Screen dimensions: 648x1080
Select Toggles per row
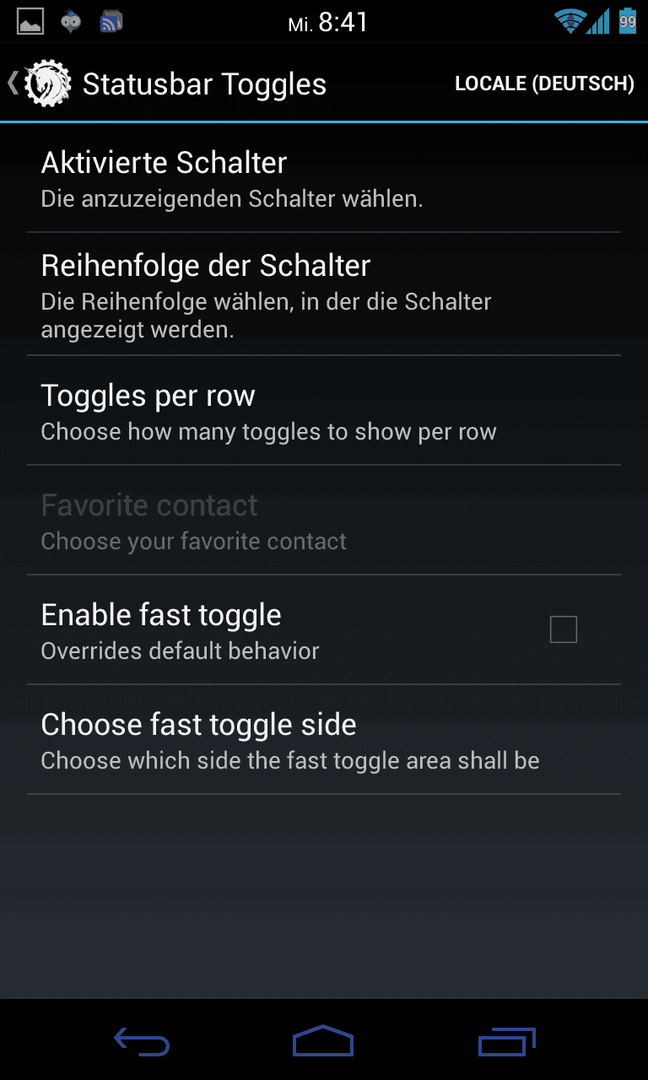tap(324, 411)
